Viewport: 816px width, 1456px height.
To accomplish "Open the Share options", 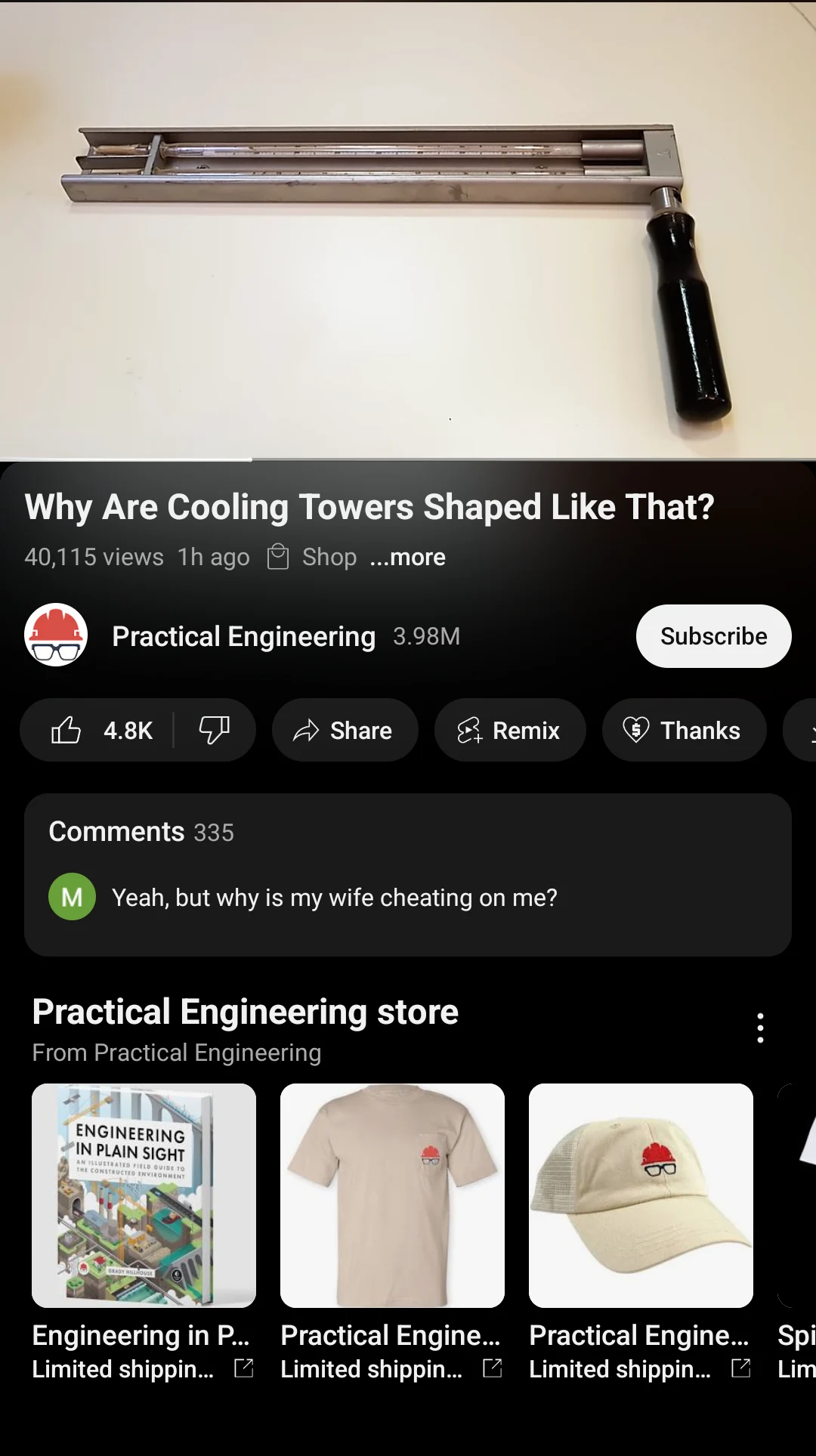I will [x=345, y=730].
